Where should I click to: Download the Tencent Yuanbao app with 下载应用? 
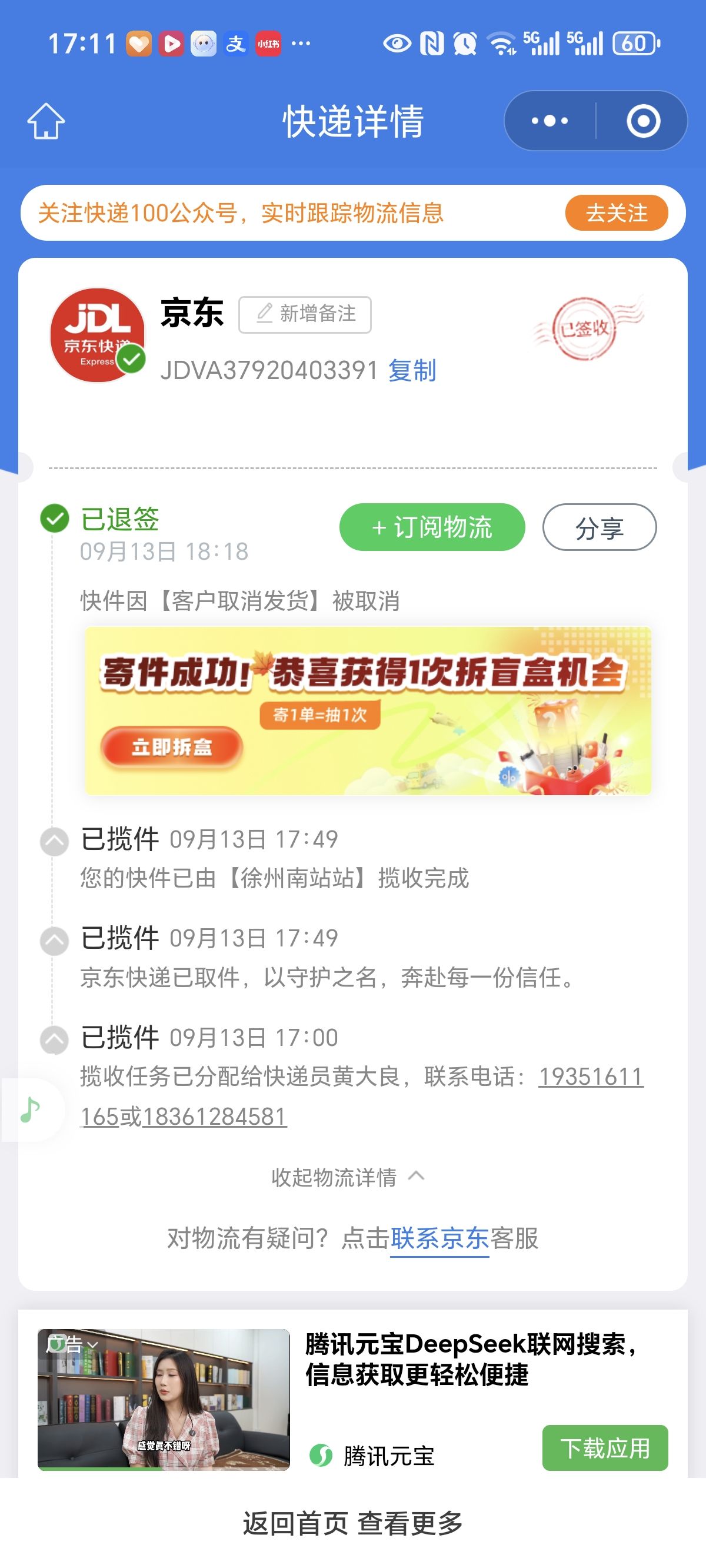[604, 1448]
